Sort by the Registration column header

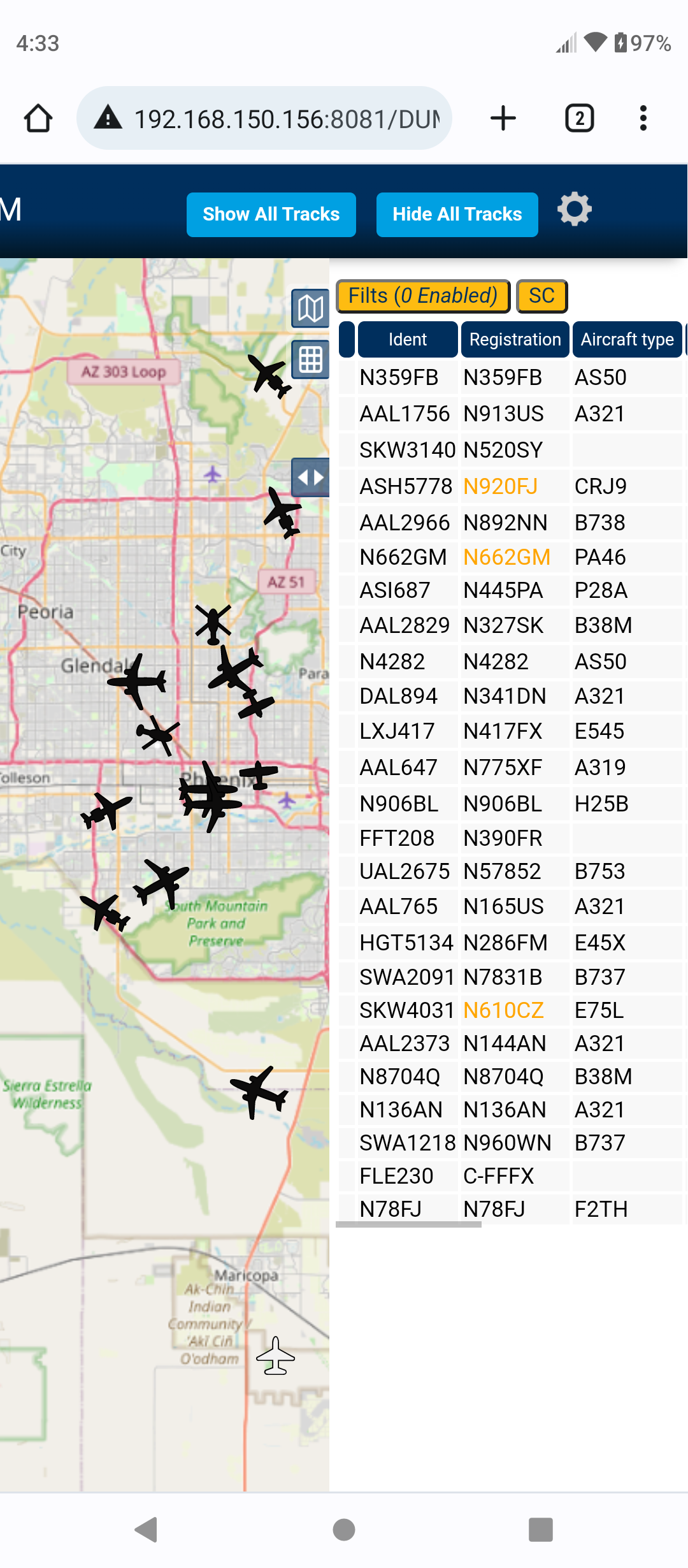tap(515, 339)
